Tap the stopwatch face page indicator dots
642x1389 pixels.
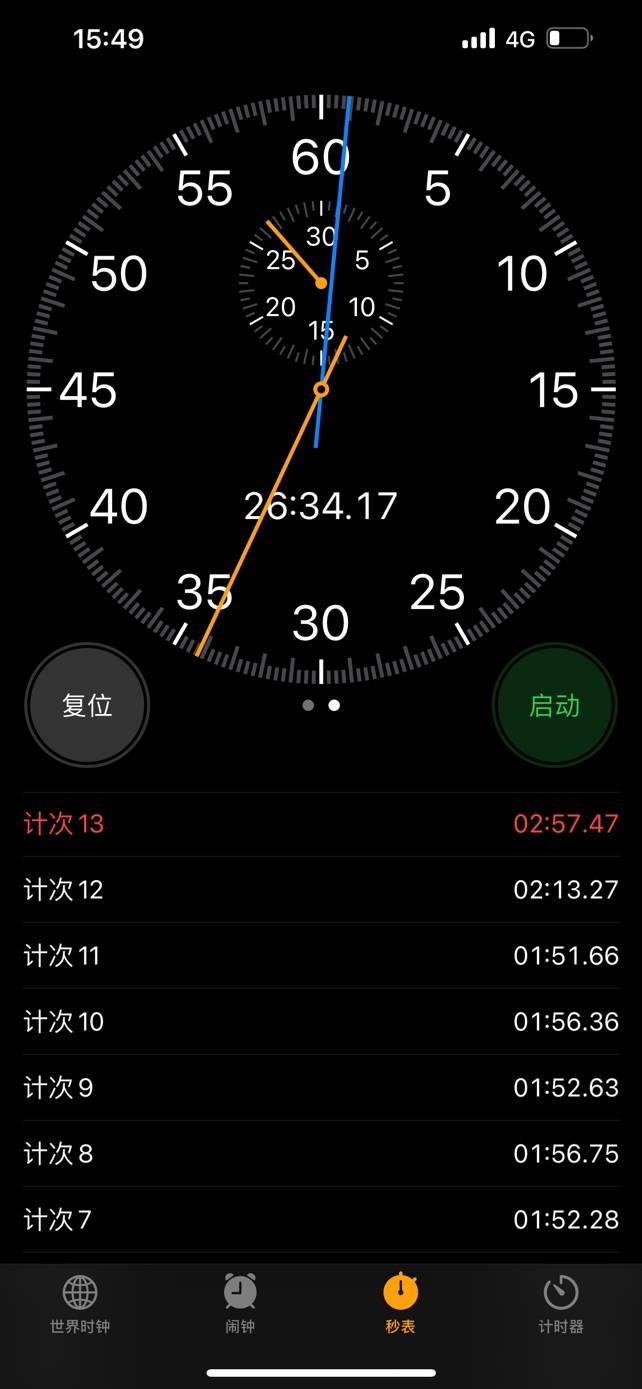click(x=321, y=705)
